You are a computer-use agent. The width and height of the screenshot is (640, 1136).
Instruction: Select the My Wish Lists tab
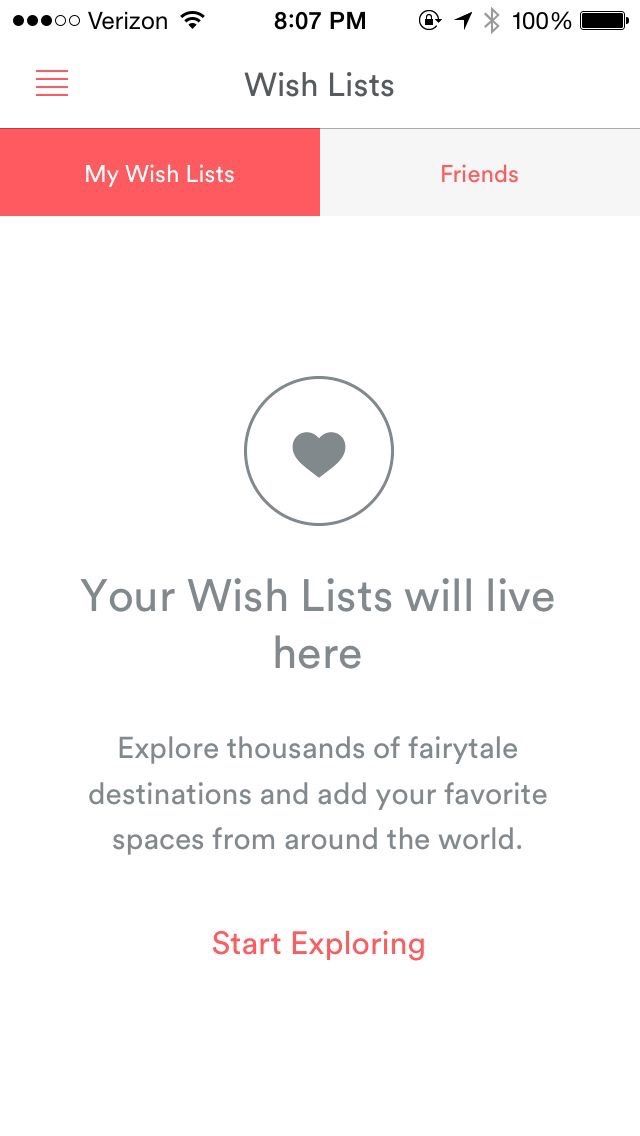pyautogui.click(x=160, y=173)
